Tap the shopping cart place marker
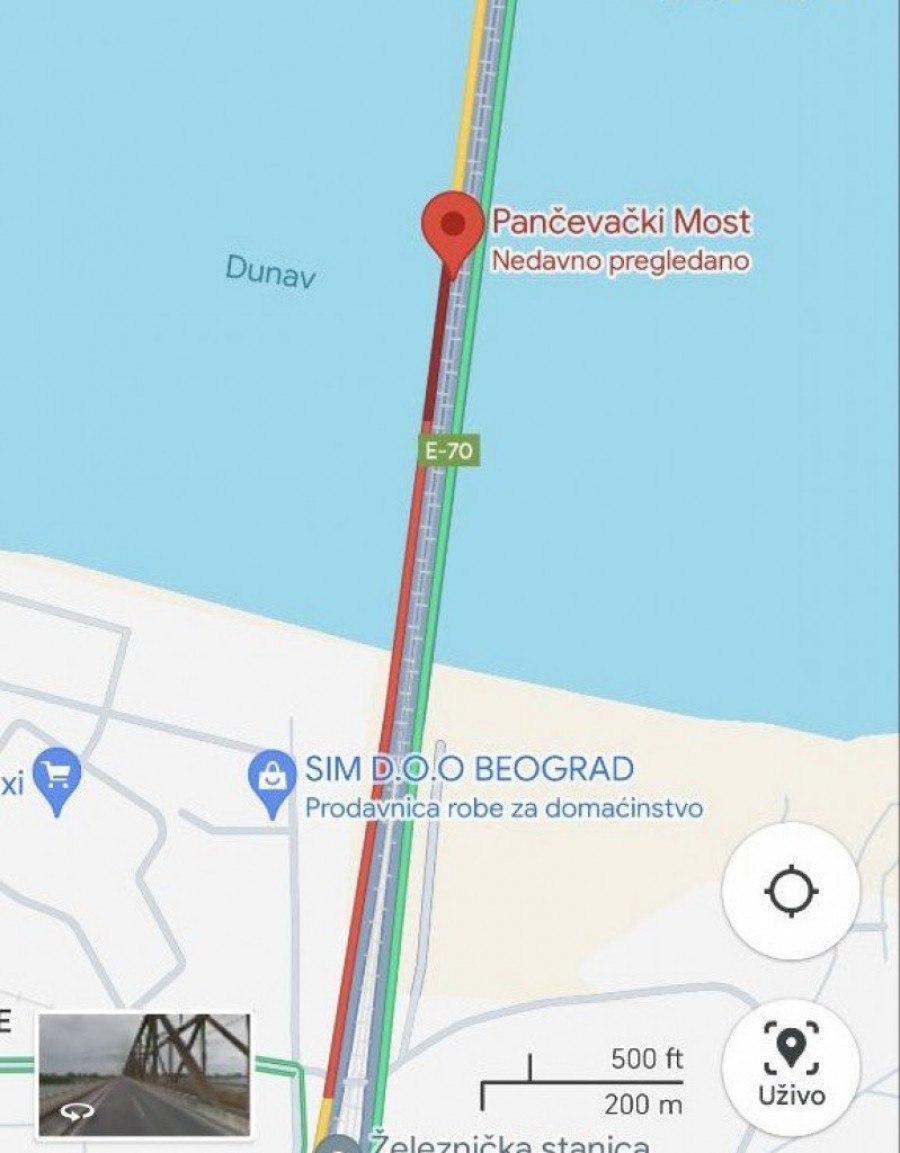This screenshot has width=900, height=1153. click(57, 777)
